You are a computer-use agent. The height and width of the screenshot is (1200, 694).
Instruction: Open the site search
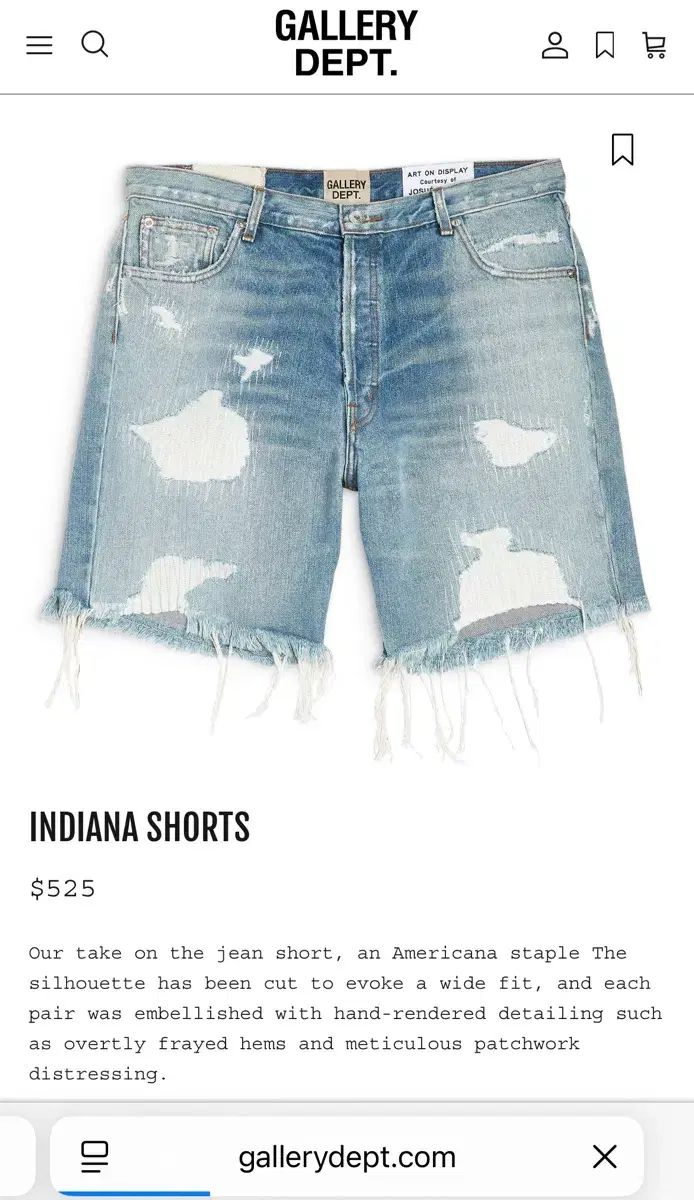[94, 45]
